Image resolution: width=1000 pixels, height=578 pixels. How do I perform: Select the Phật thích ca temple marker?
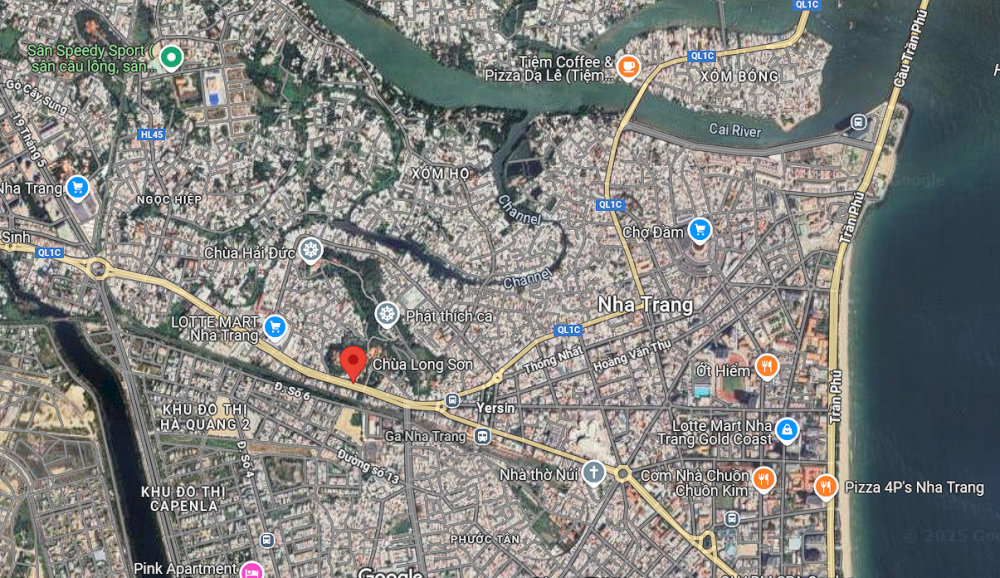pyautogui.click(x=387, y=316)
